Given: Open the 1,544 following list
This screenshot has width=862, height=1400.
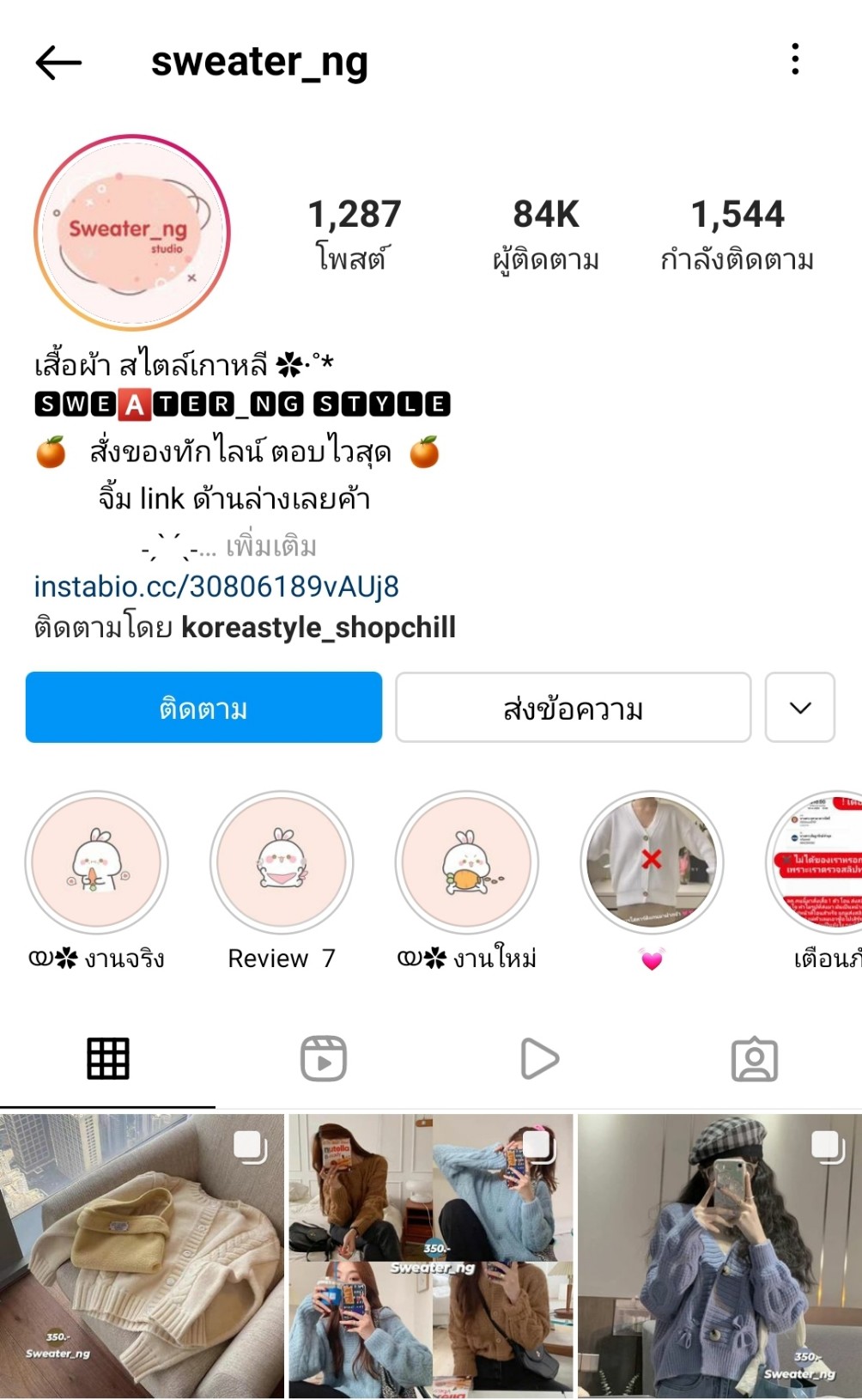Looking at the screenshot, I should pos(738,234).
